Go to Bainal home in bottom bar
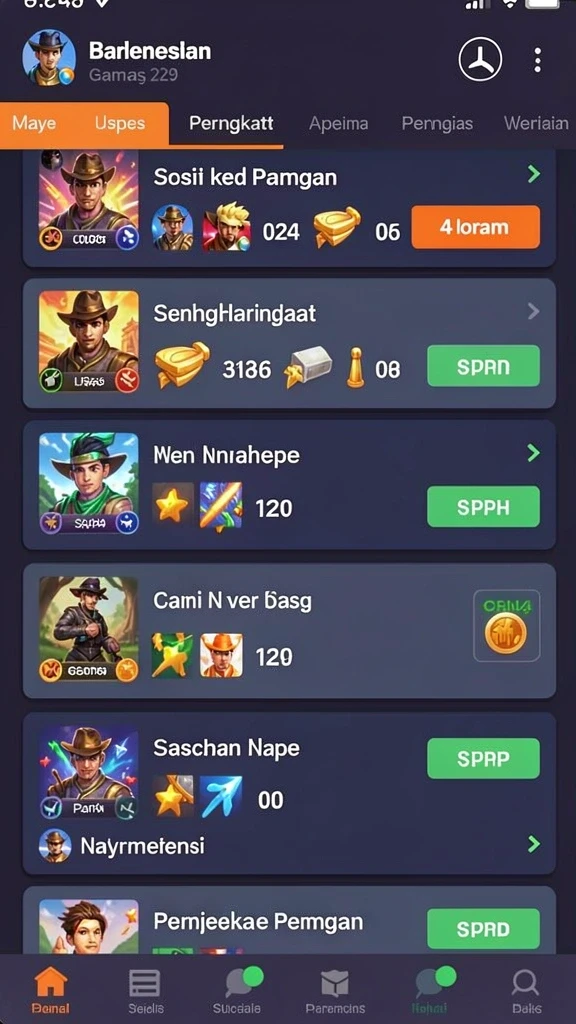The image size is (576, 1024). 51,989
